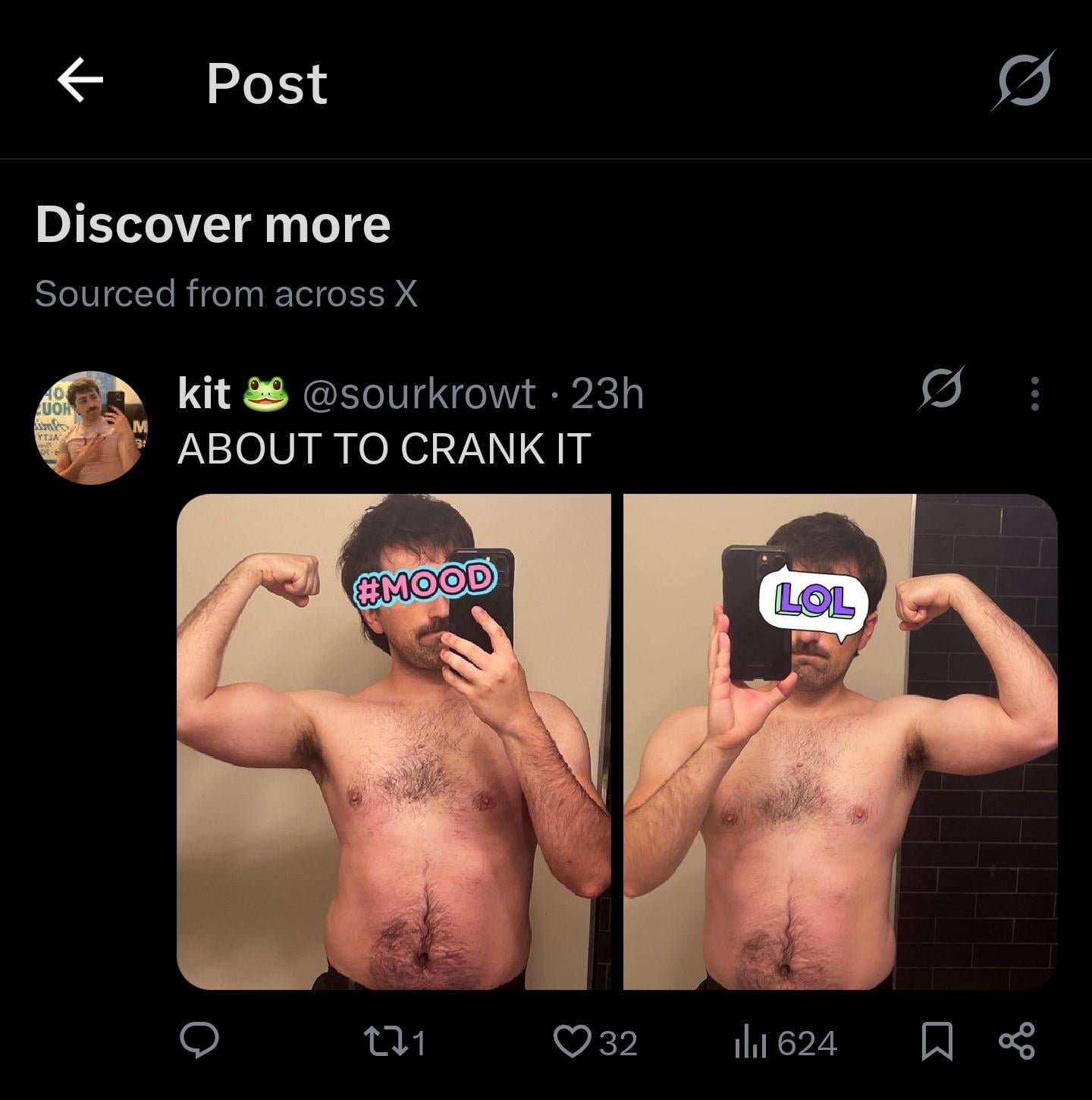Open the LOL photo in kit's post
The image size is (1092, 1100).
839,741
